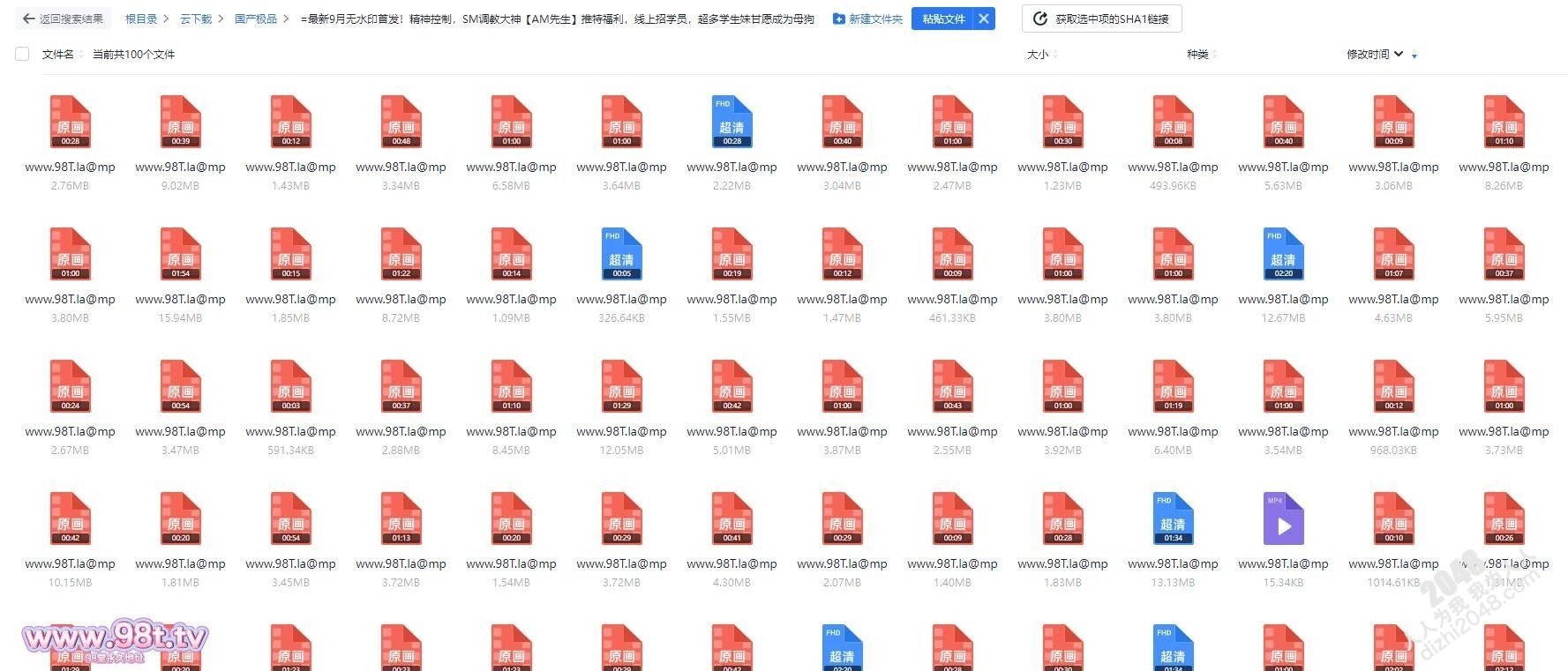Tap the 粘贴文件 button
1568x671 pixels.
tap(942, 19)
